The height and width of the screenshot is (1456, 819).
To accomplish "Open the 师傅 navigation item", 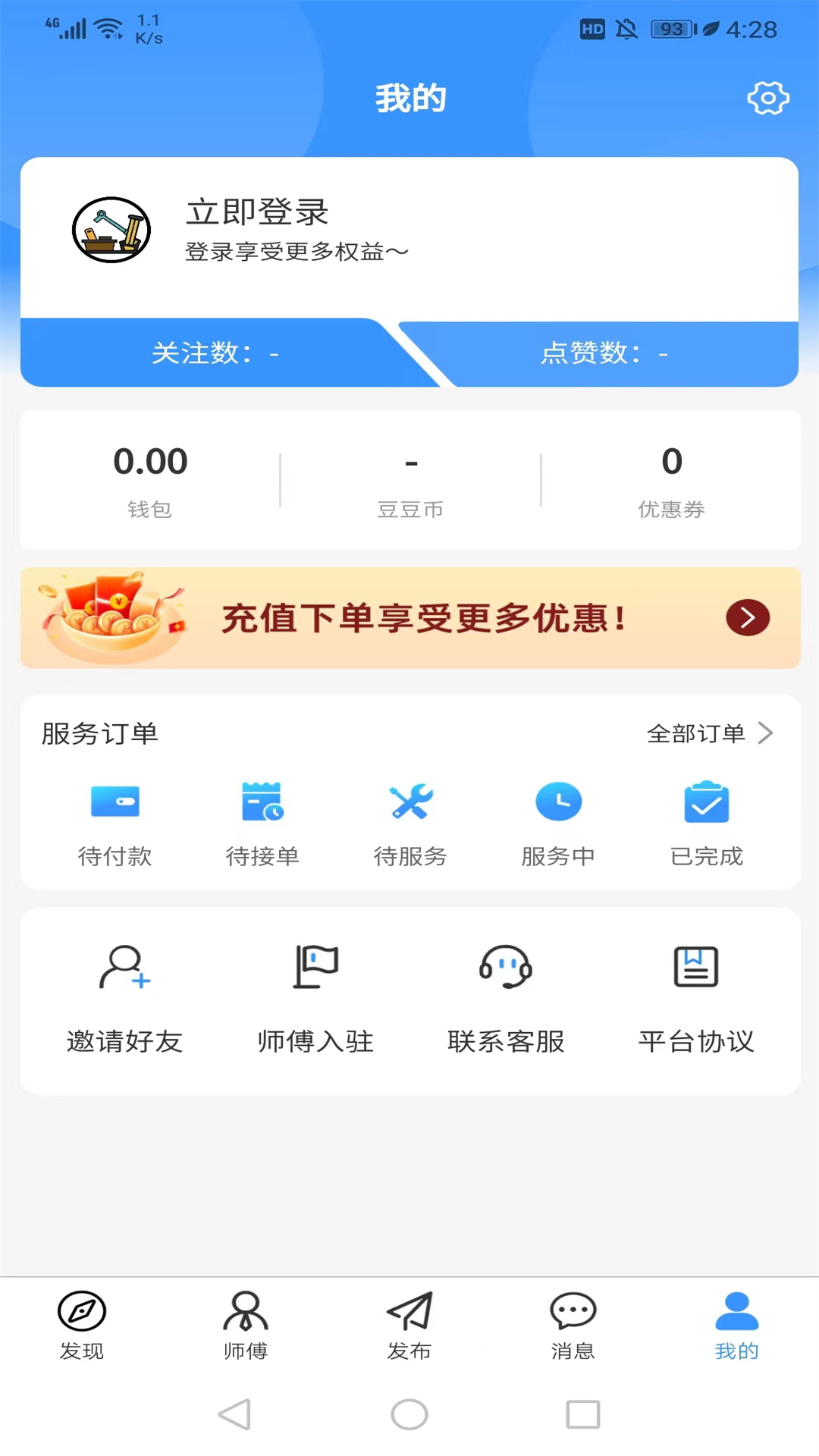I will point(245,1323).
